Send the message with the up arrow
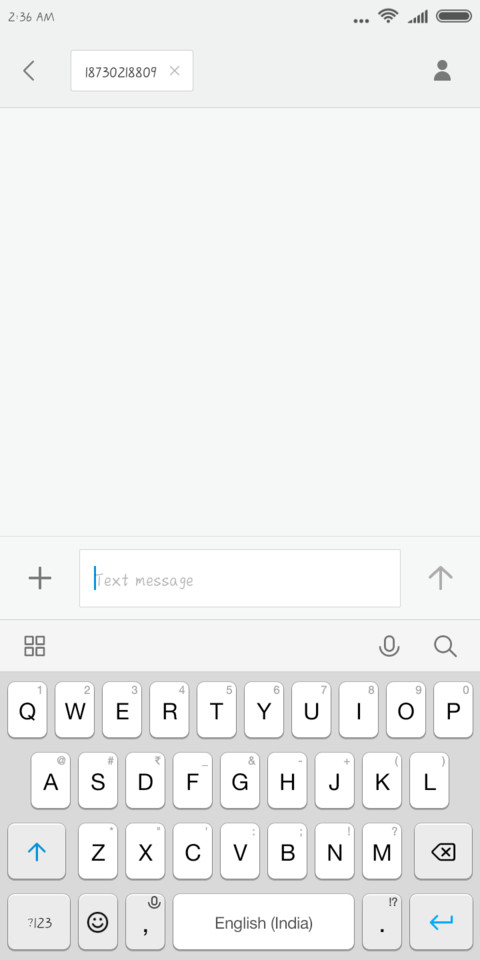The height and width of the screenshot is (960, 480). tap(440, 578)
